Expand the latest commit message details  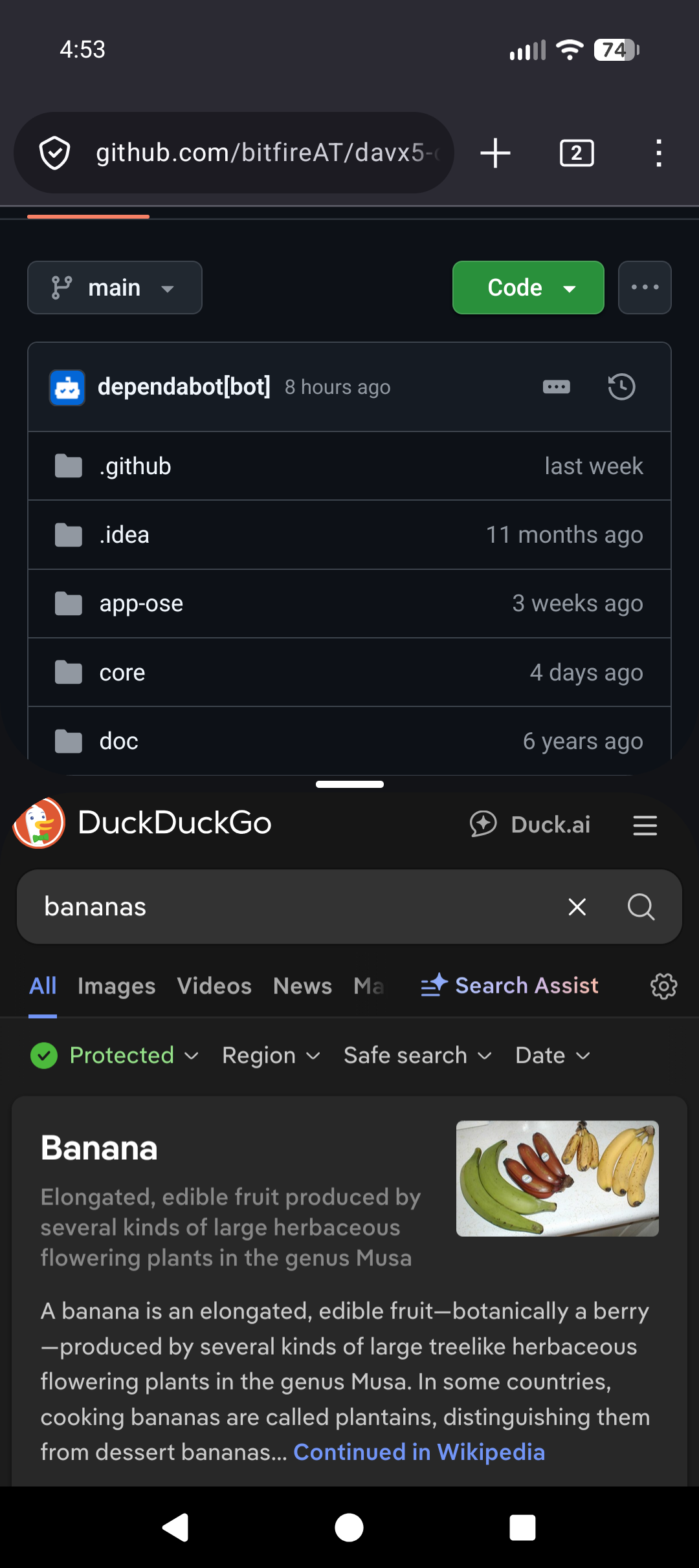coord(556,387)
